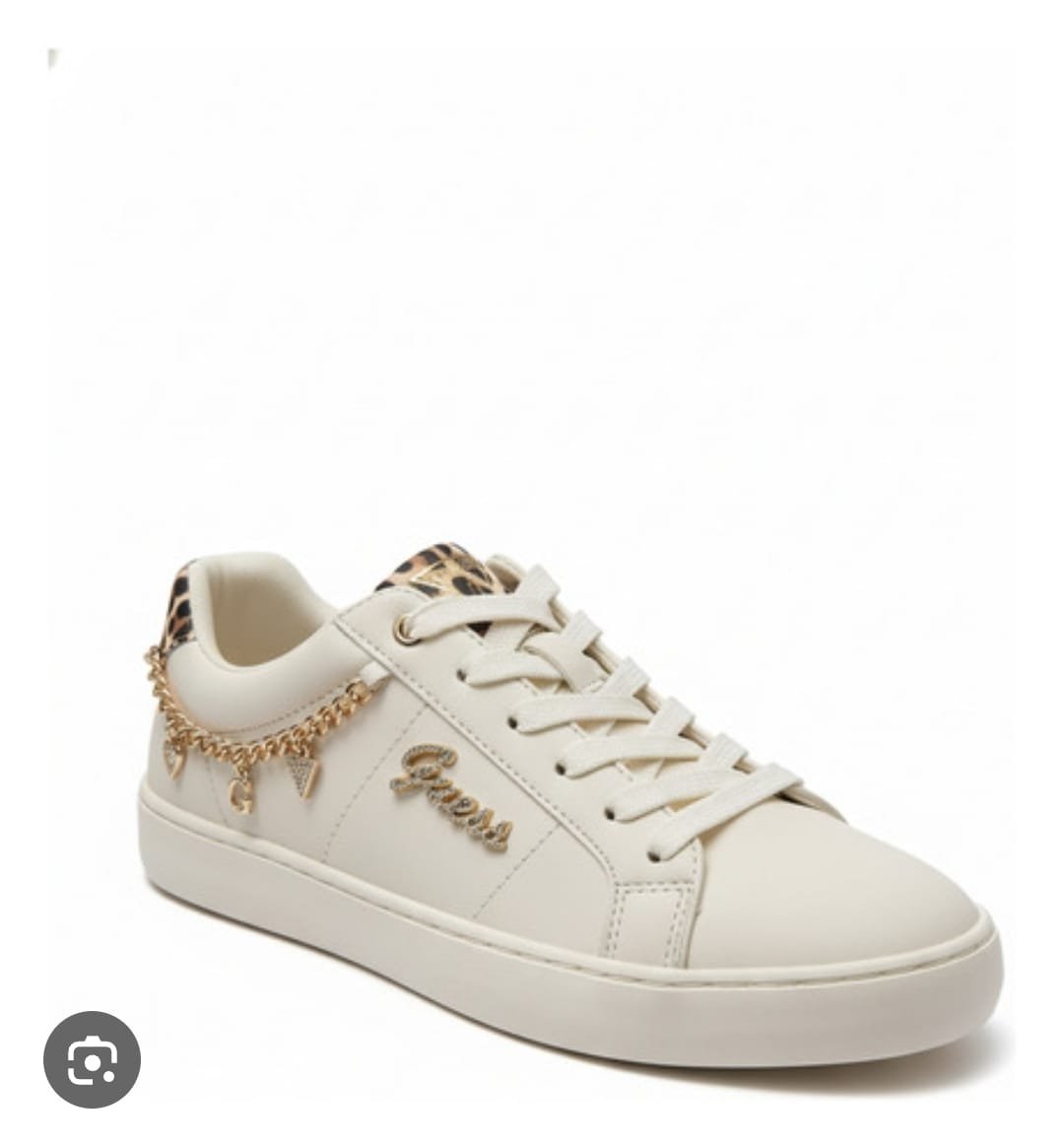
Task: Search this image with Google Lens
Action: point(92,1059)
